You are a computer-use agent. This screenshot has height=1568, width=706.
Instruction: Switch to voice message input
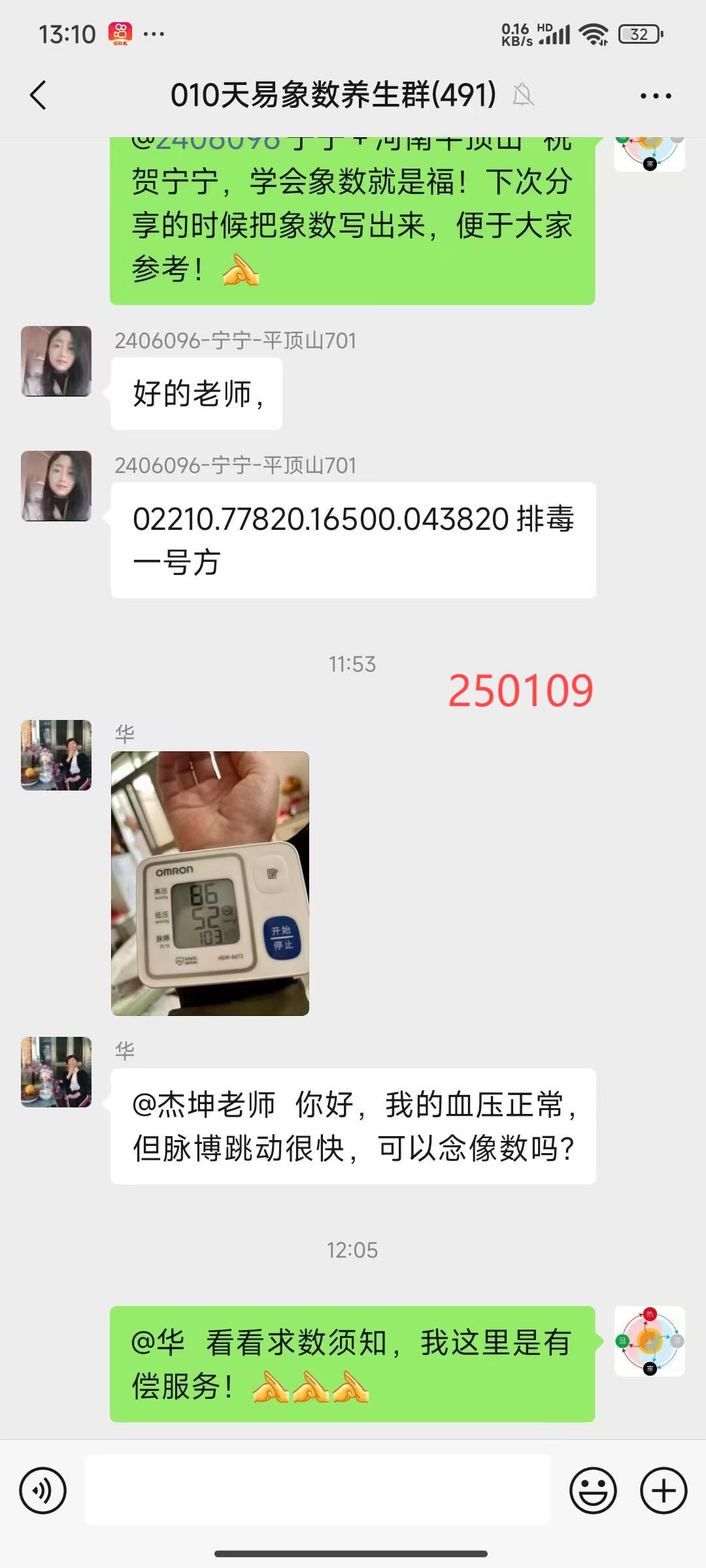tap(43, 1491)
